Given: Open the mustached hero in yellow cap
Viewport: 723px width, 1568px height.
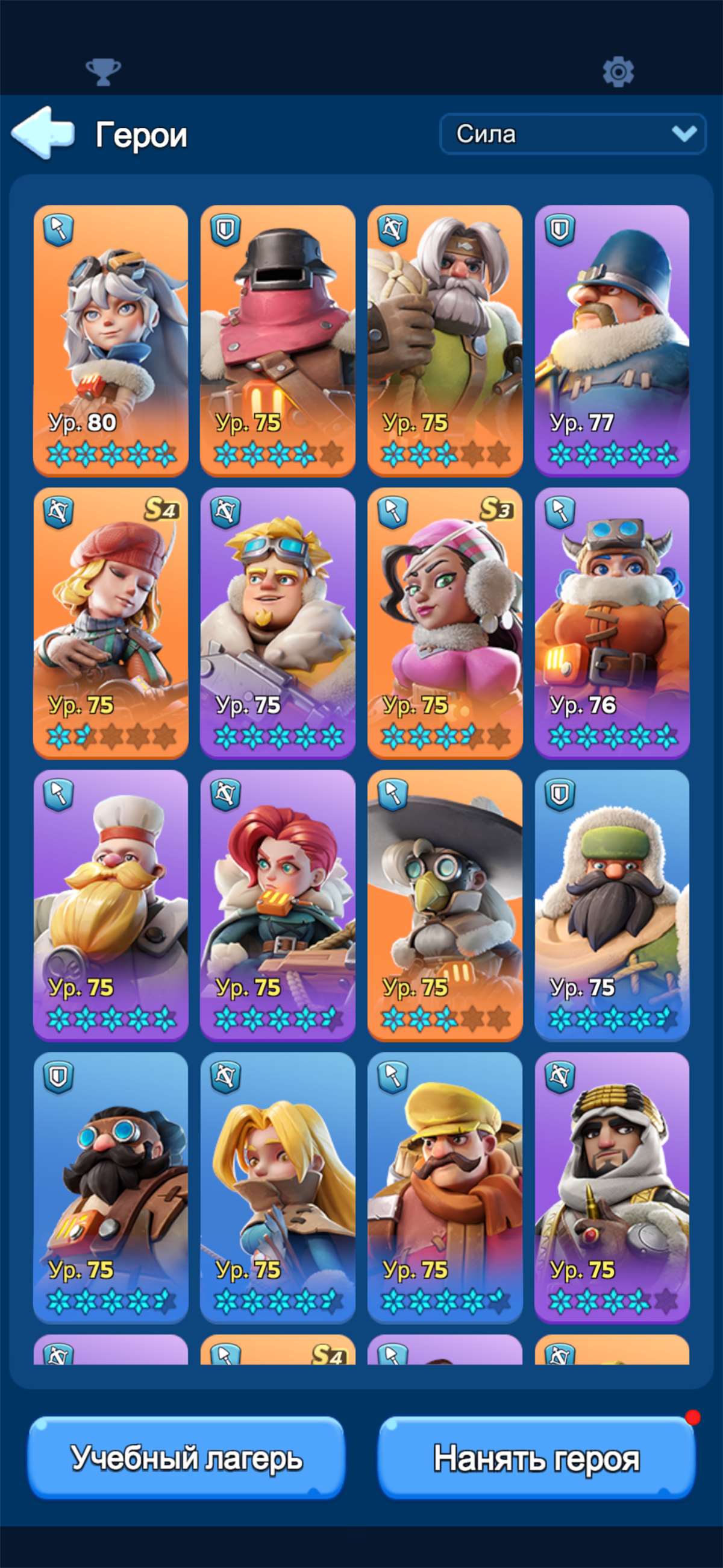Looking at the screenshot, I should tap(445, 1188).
